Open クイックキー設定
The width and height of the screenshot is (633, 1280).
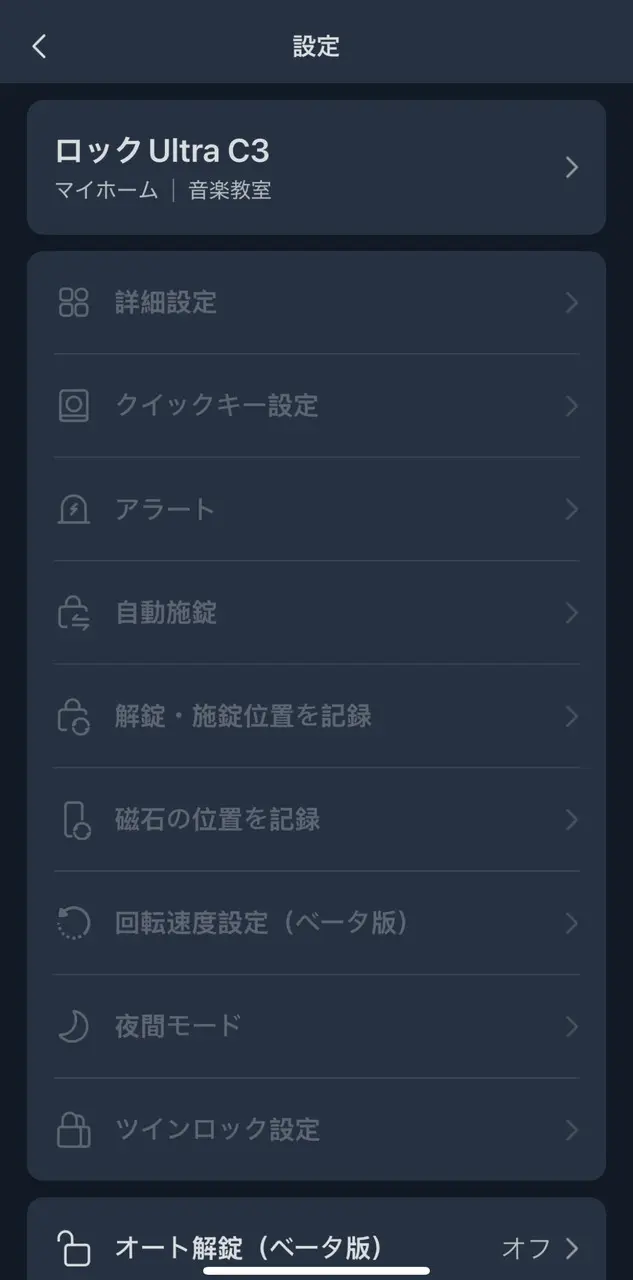(x=316, y=406)
